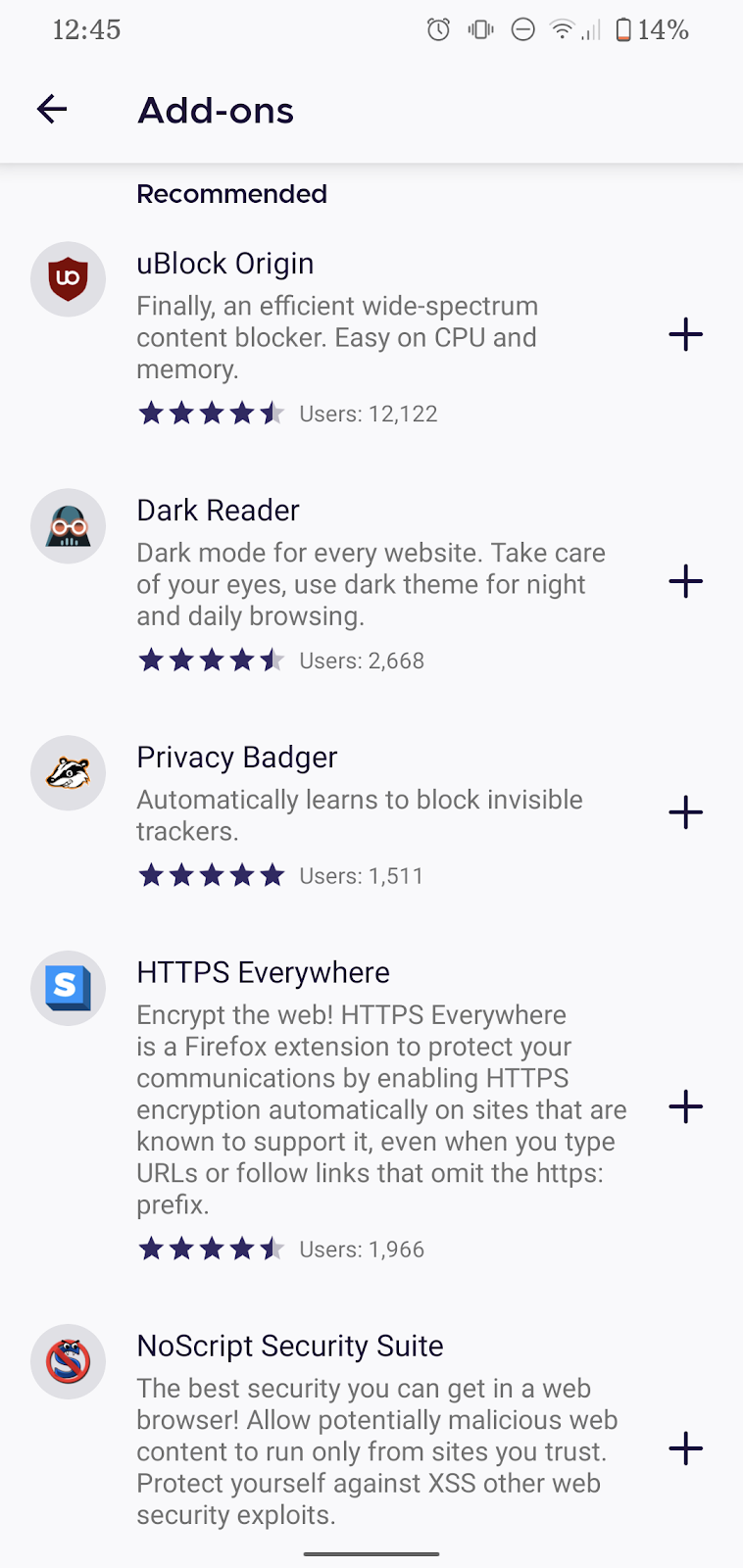This screenshot has width=743, height=1568.
Task: Open Privacy Badger via its badger icon
Action: coord(68,773)
